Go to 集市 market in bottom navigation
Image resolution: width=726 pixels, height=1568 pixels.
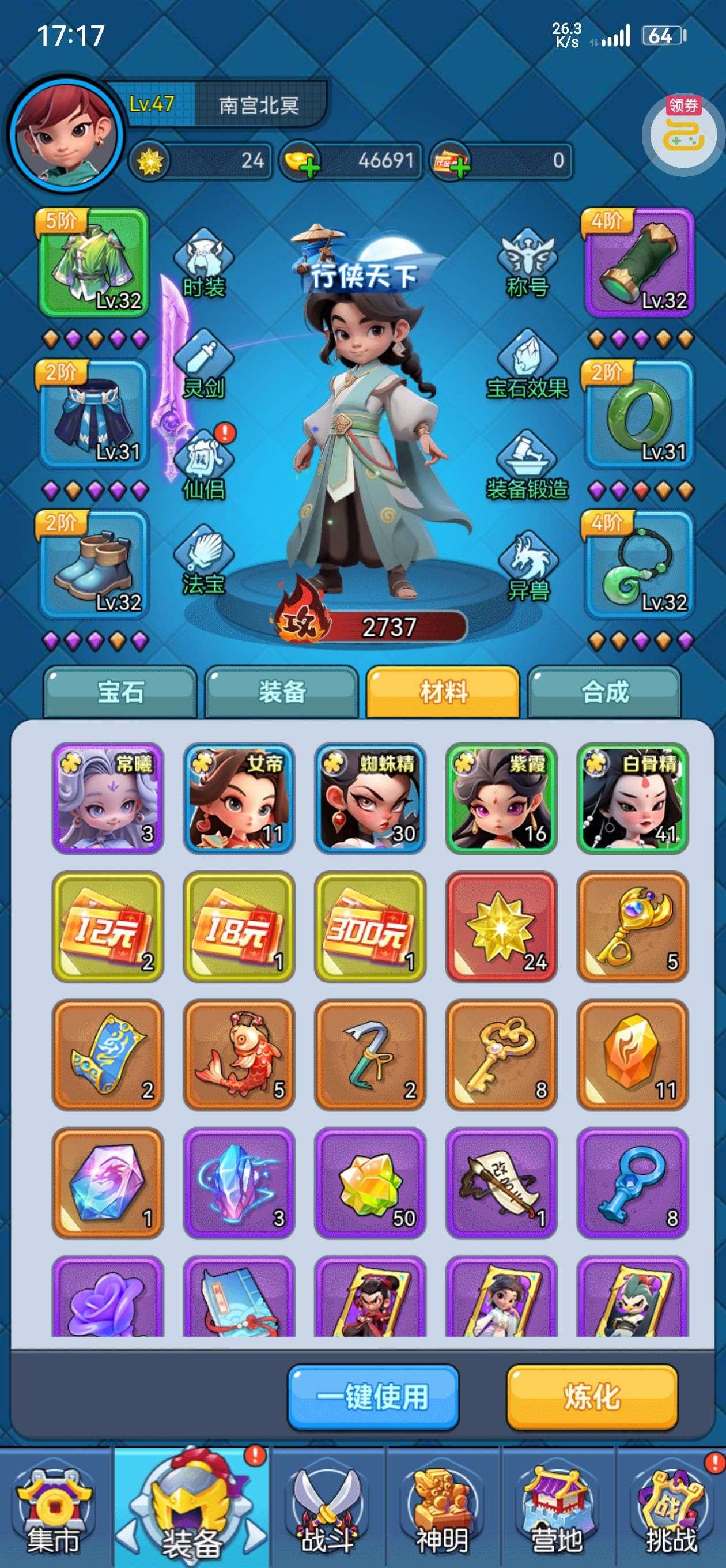[54, 1511]
